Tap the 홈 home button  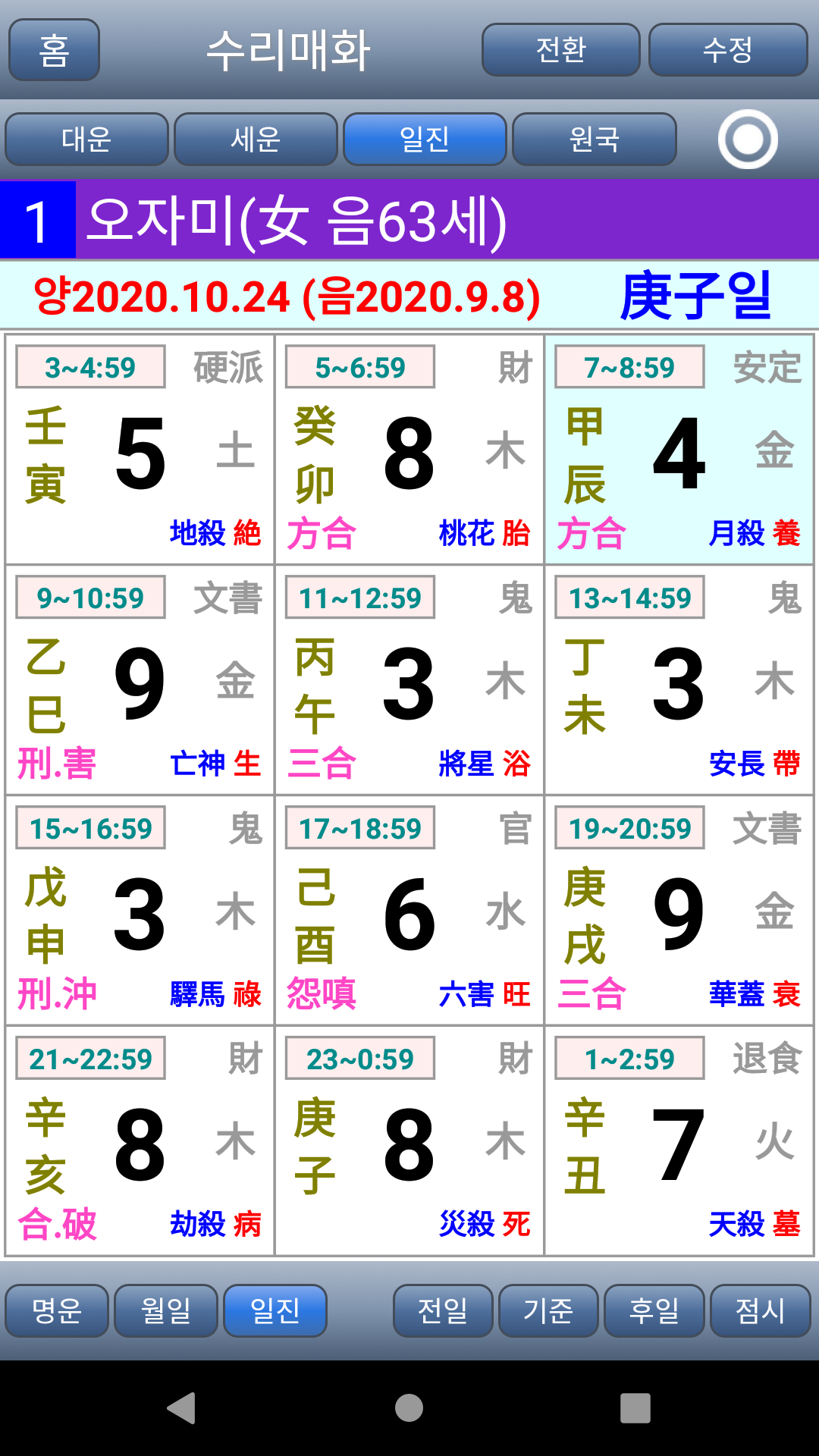(x=54, y=50)
